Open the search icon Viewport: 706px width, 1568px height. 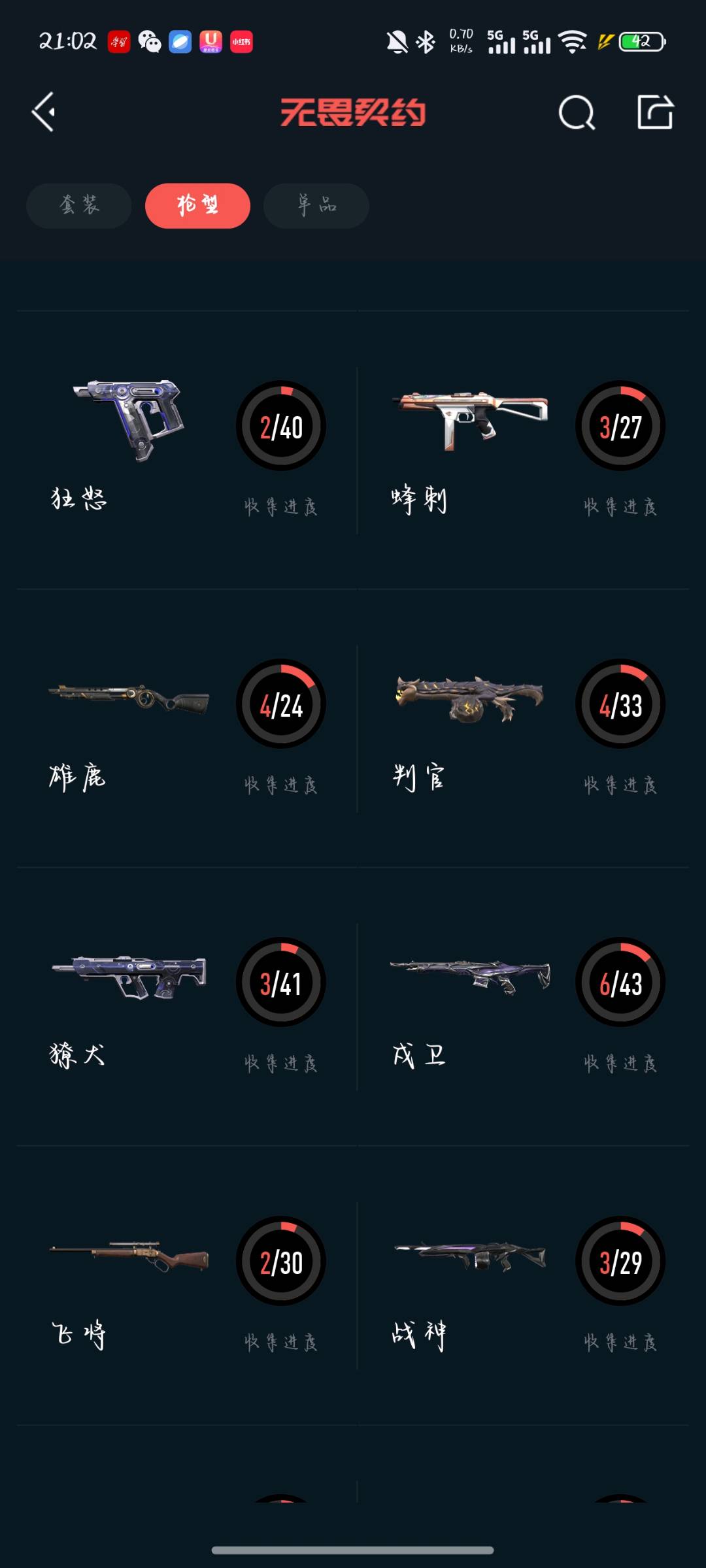pyautogui.click(x=577, y=113)
